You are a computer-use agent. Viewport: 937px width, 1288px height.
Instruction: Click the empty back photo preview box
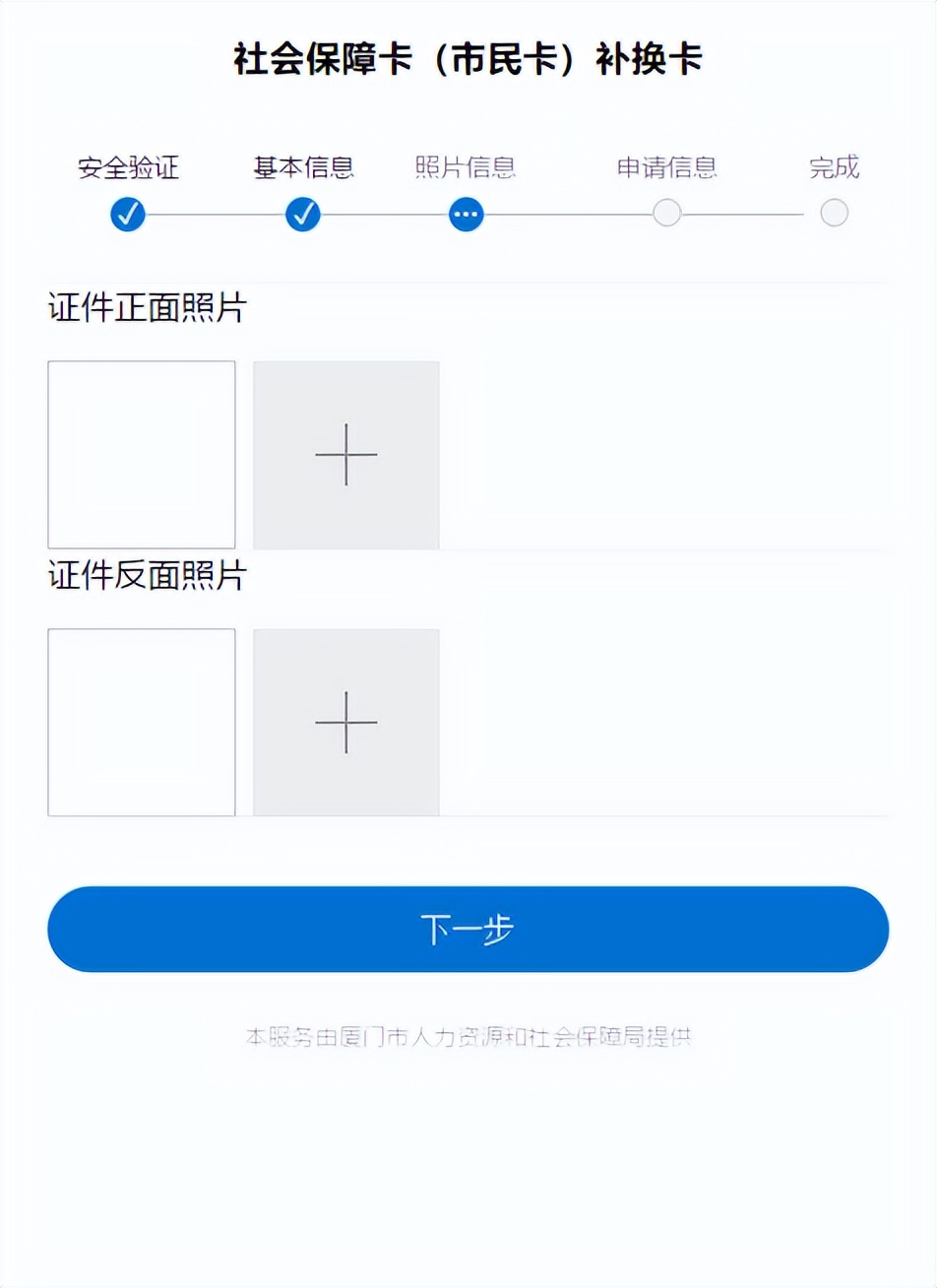click(x=142, y=723)
